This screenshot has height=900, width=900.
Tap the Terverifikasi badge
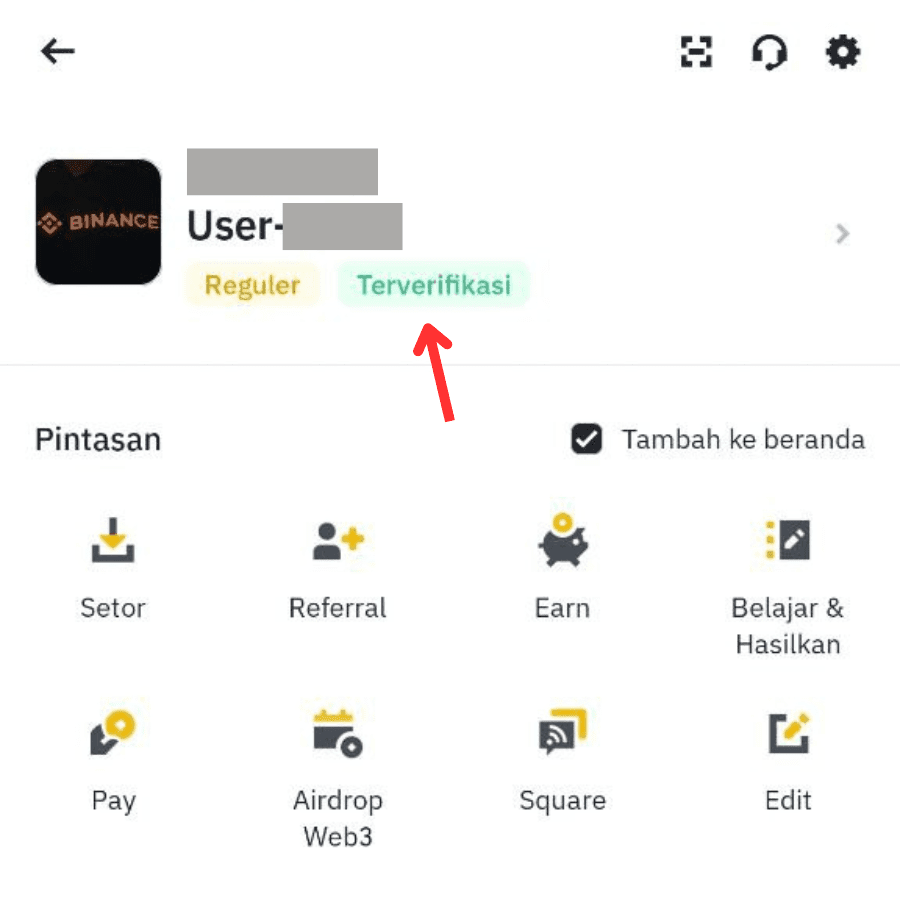point(434,285)
